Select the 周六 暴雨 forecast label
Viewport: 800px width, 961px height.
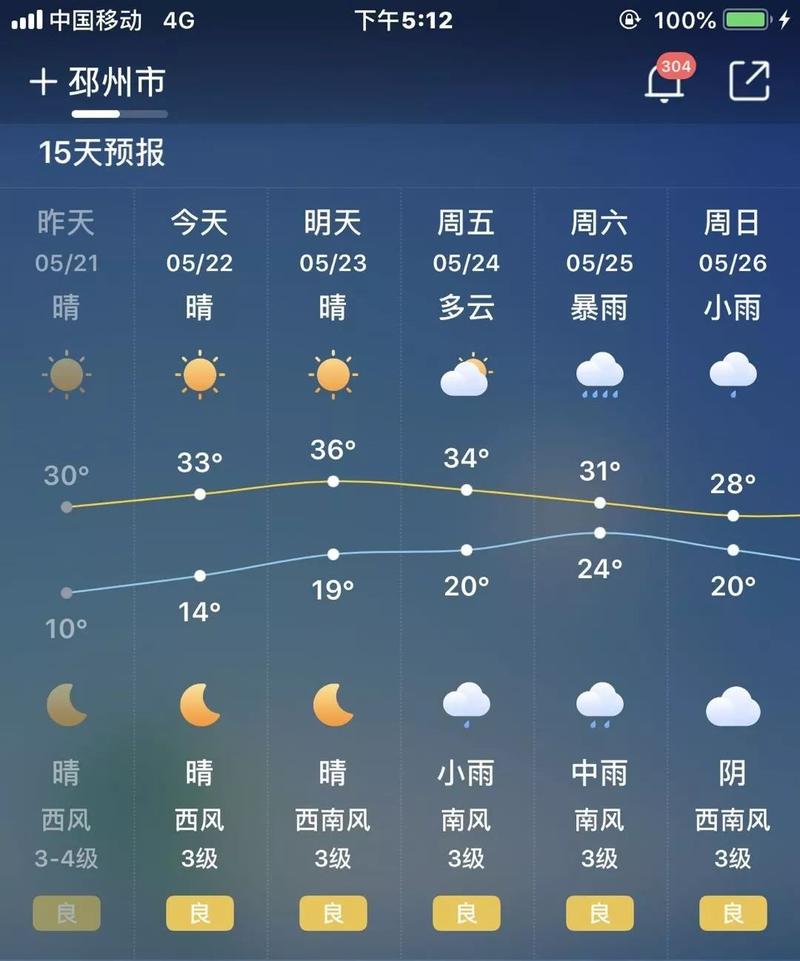click(599, 309)
